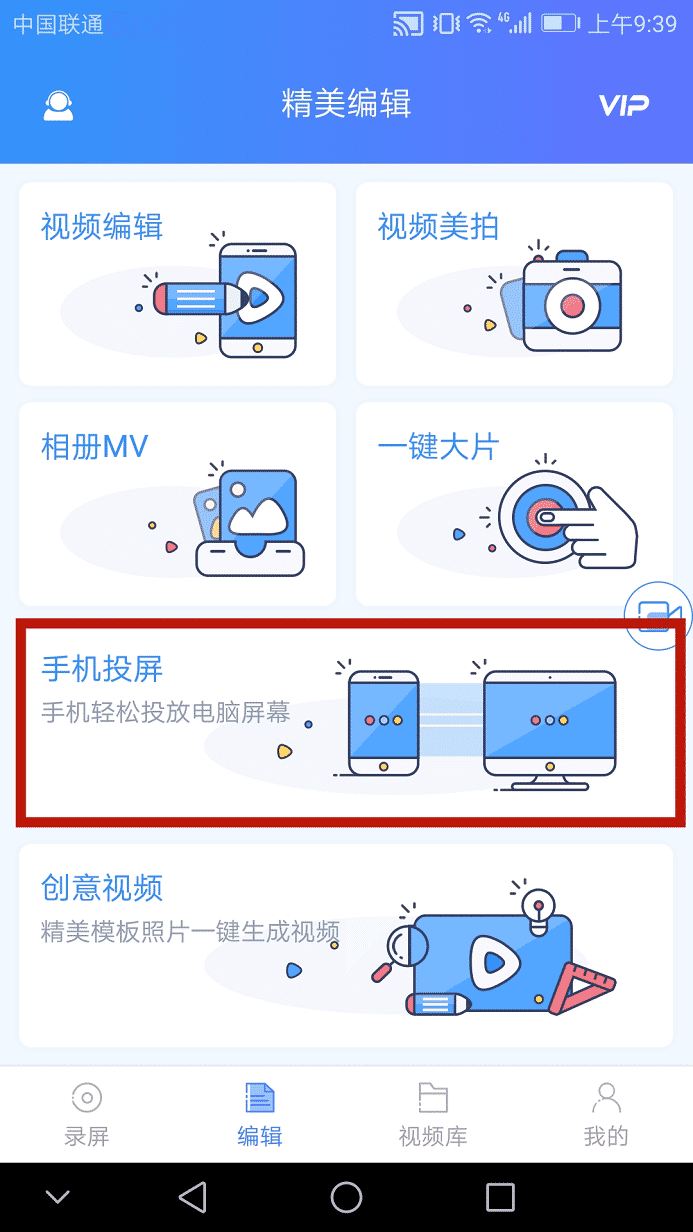Select the 编辑 tab
This screenshot has height=1232, width=693.
coord(260,1113)
